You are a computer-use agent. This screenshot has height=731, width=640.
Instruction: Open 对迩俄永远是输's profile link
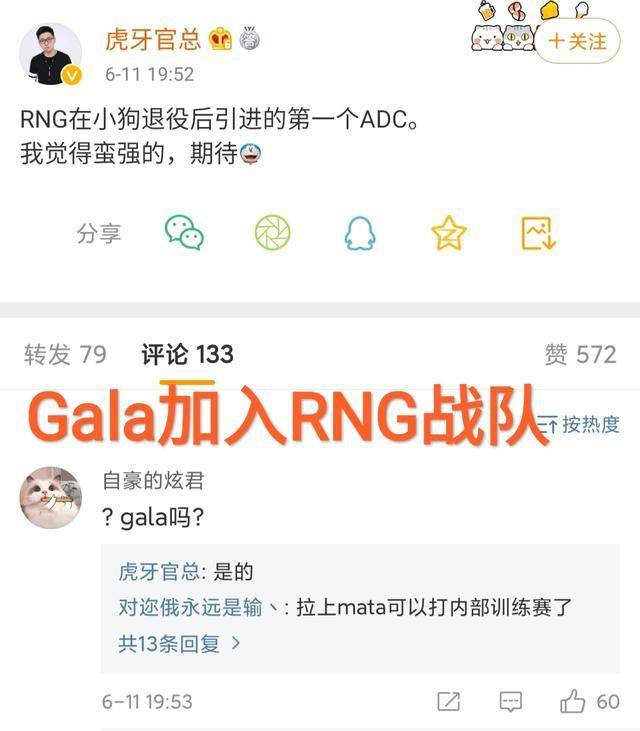[198, 607]
